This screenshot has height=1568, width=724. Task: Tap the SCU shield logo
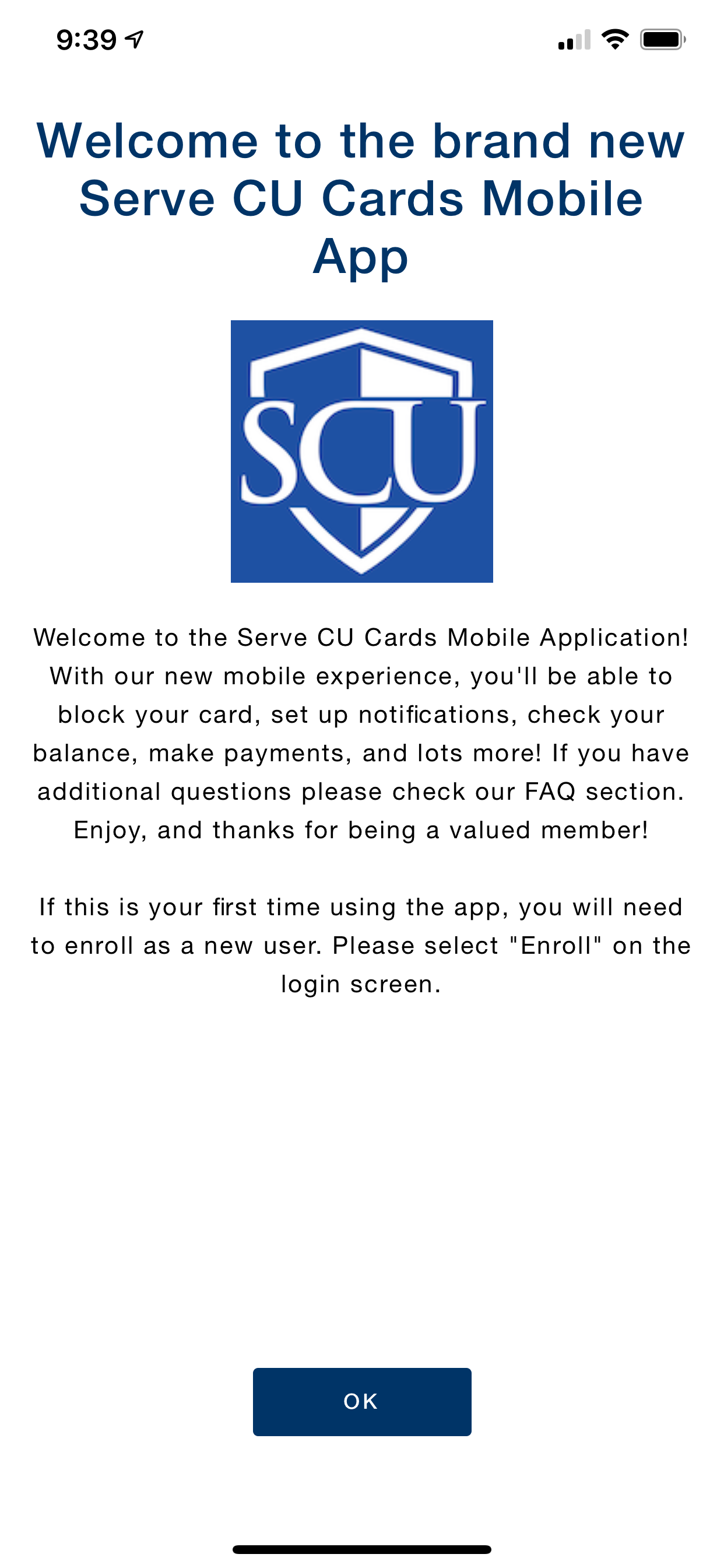361,450
